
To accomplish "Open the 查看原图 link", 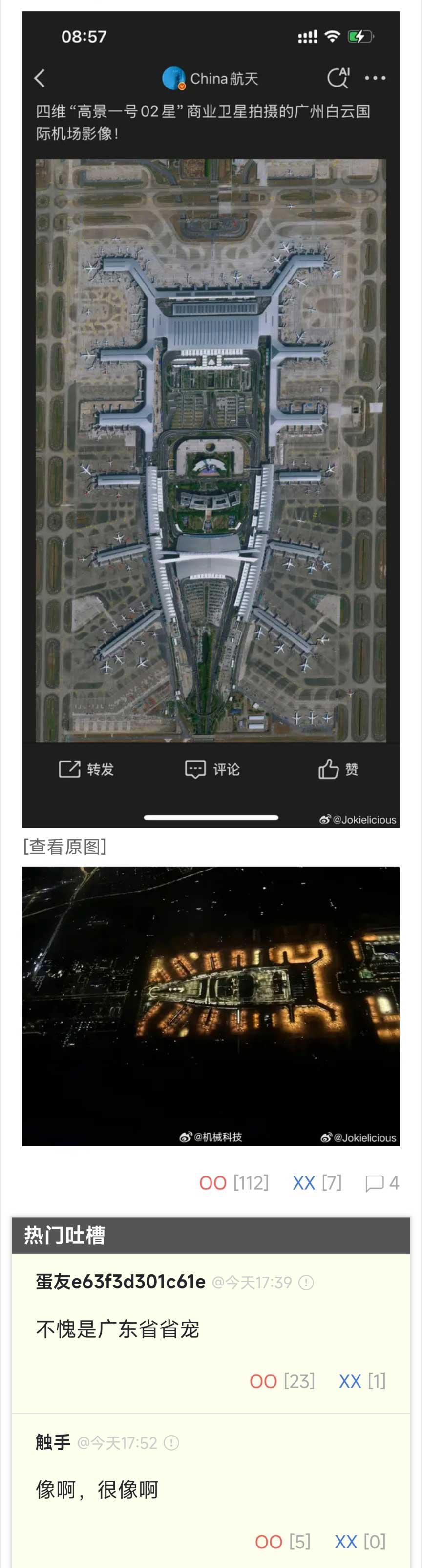I will click(64, 846).
